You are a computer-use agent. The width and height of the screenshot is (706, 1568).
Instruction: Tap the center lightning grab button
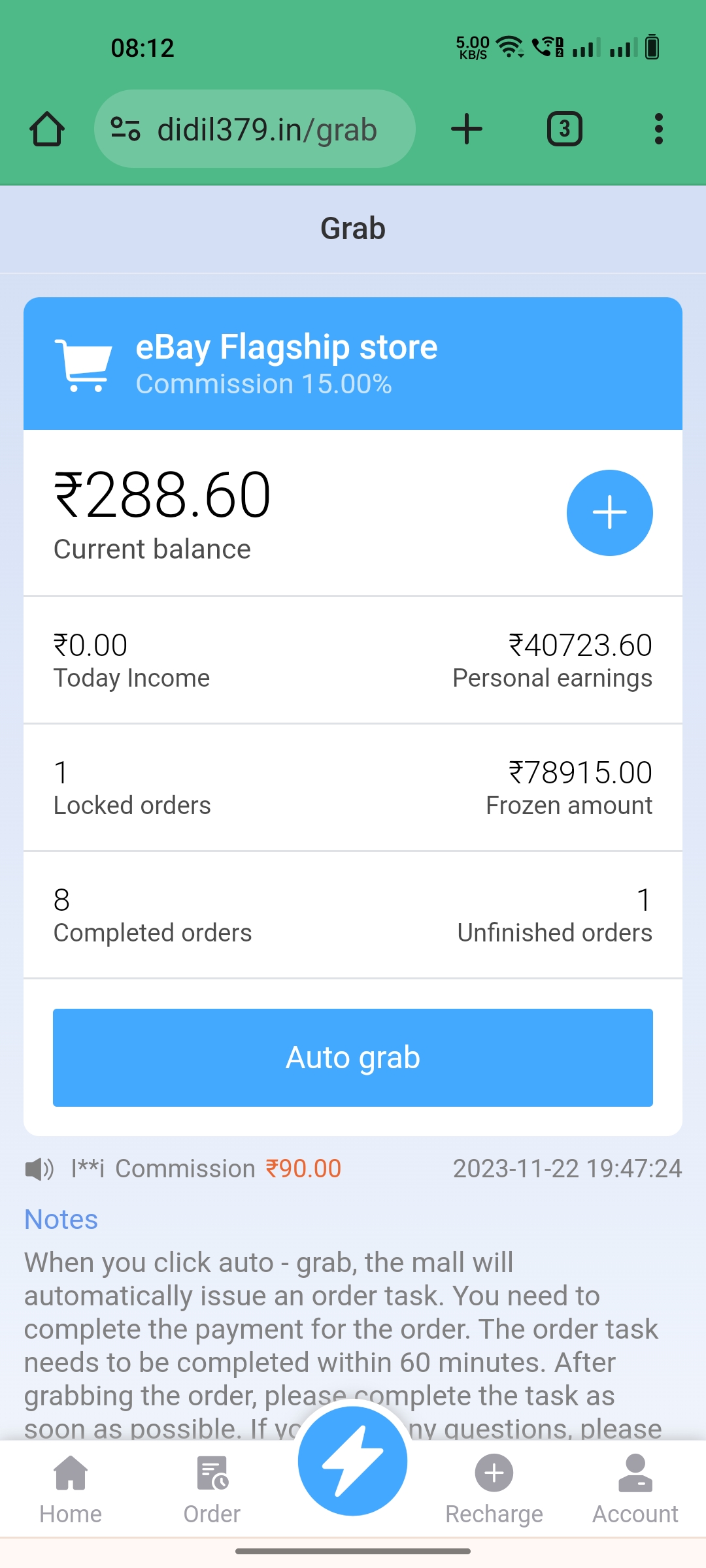353,1461
